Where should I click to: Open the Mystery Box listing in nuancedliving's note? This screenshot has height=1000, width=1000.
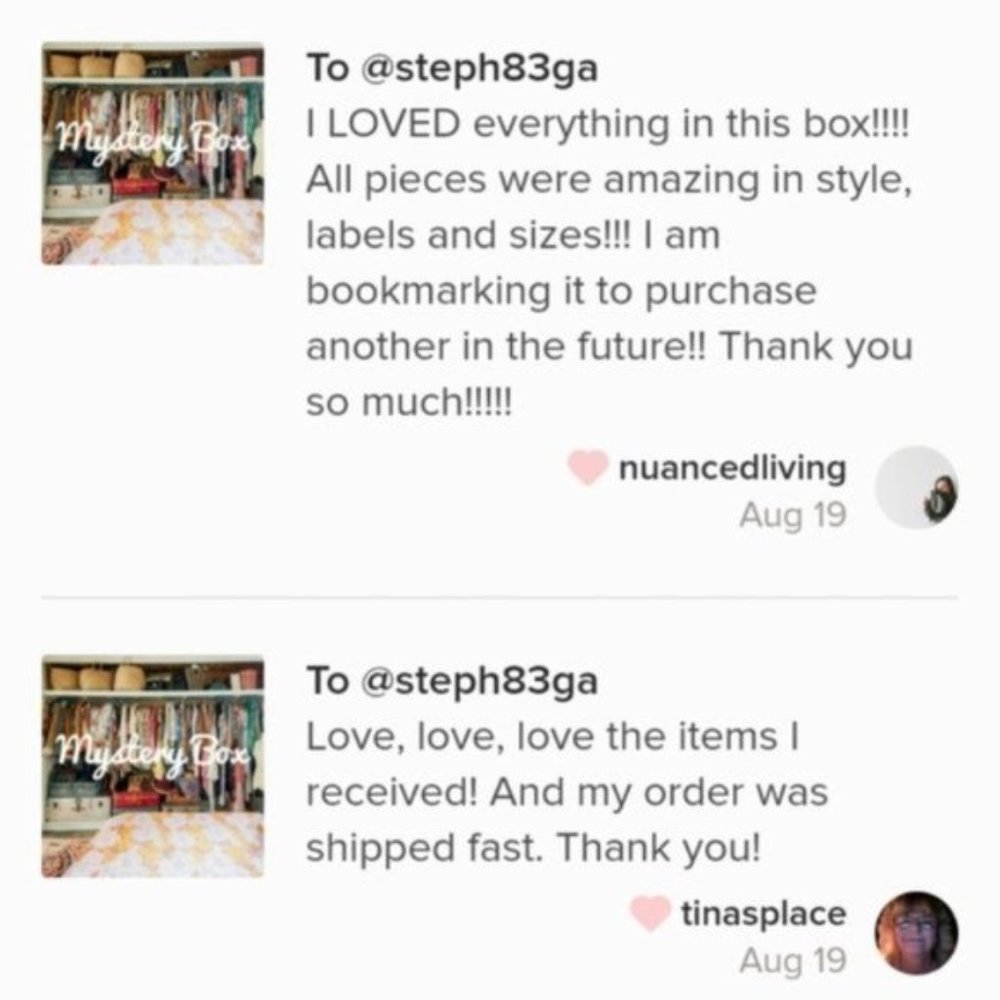pyautogui.click(x=152, y=153)
